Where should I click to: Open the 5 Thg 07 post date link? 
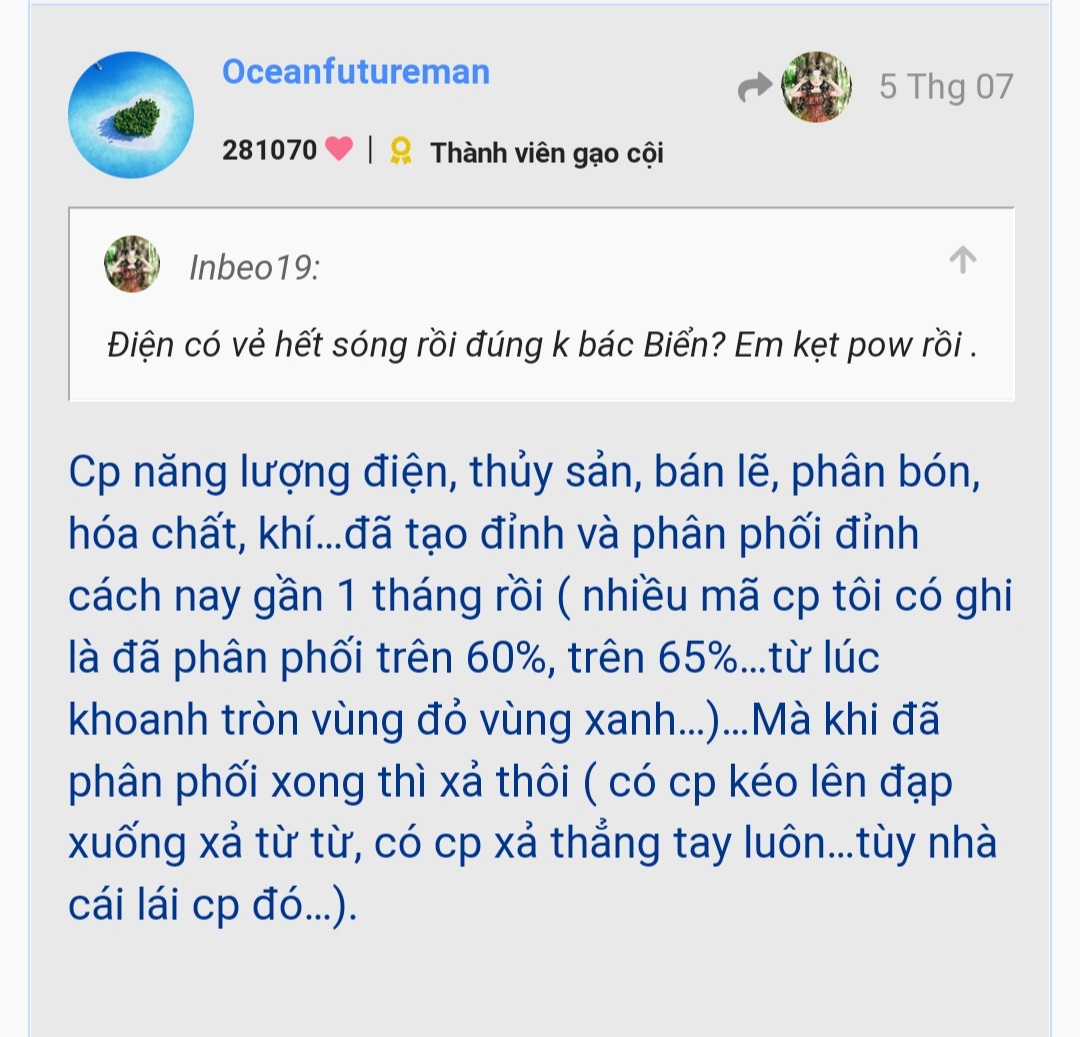945,87
